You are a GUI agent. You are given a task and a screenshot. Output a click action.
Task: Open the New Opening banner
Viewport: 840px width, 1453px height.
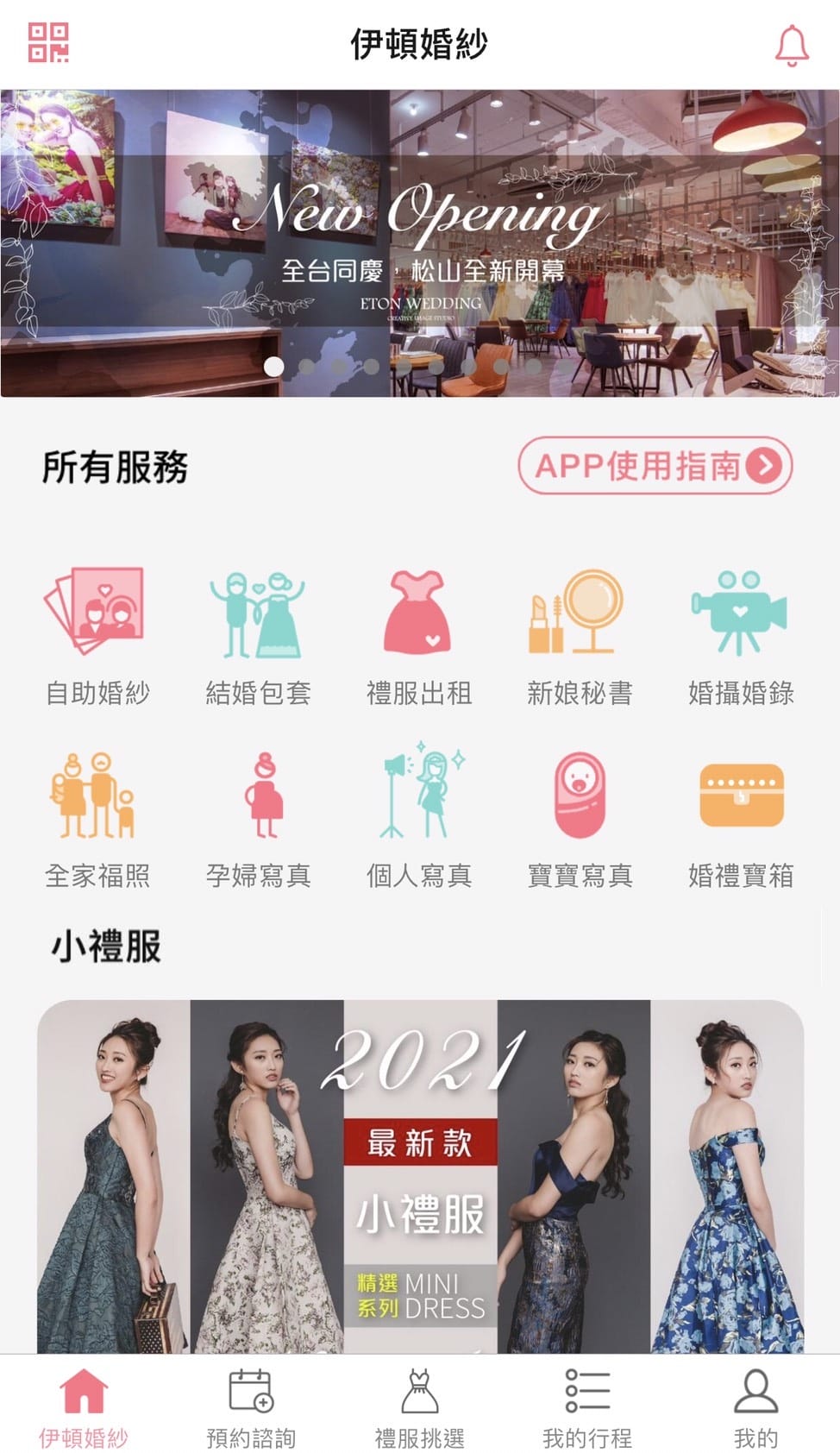pos(420,242)
